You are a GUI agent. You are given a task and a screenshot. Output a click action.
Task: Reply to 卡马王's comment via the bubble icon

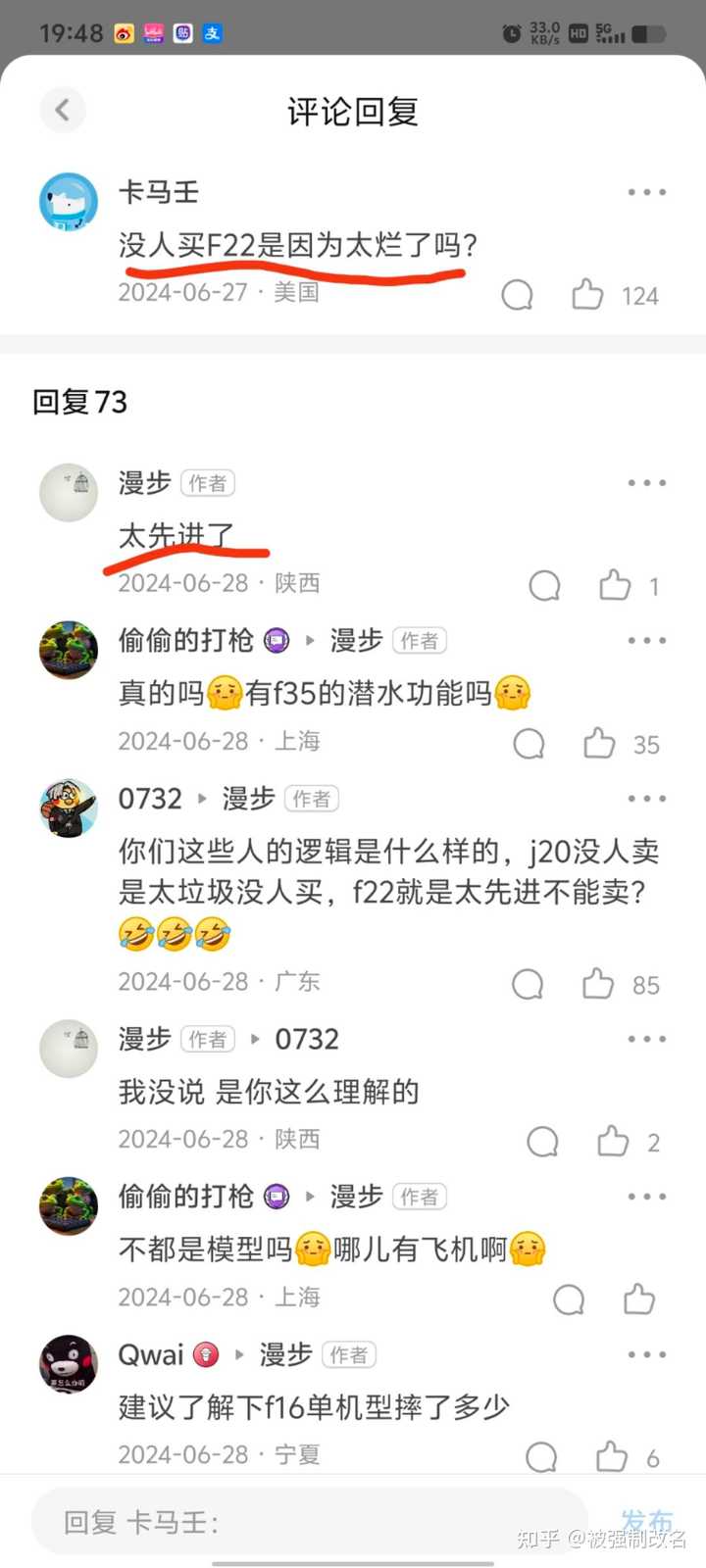[x=517, y=294]
